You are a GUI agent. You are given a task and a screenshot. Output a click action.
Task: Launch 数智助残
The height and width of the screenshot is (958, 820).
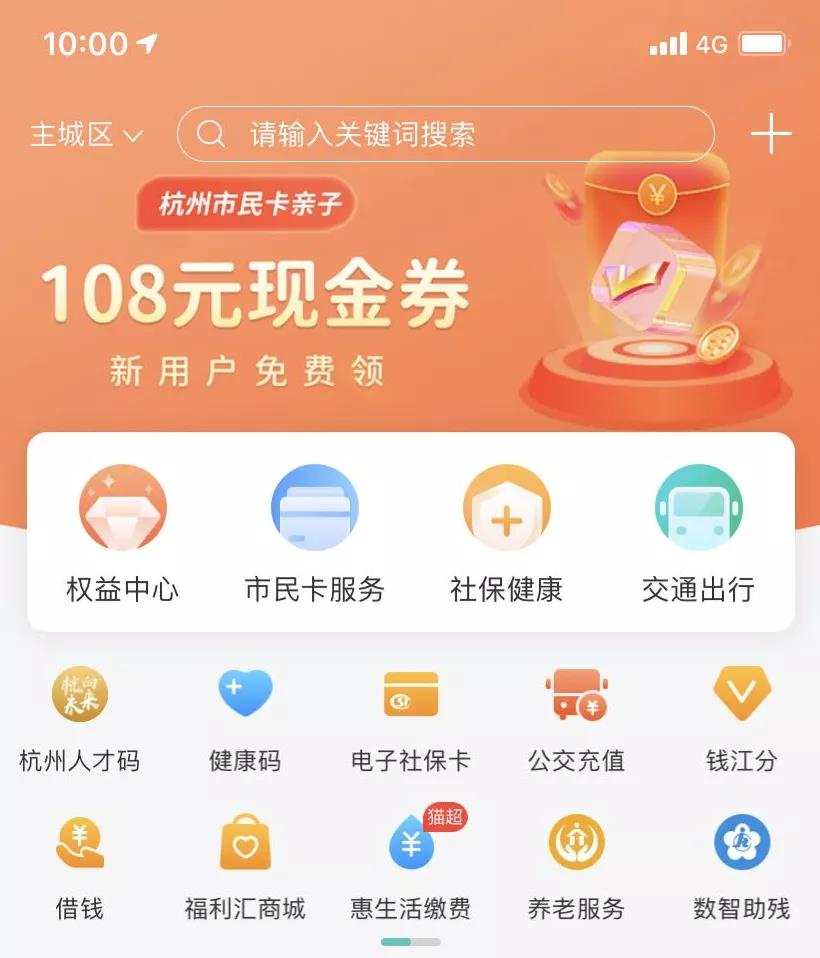pyautogui.click(x=741, y=868)
